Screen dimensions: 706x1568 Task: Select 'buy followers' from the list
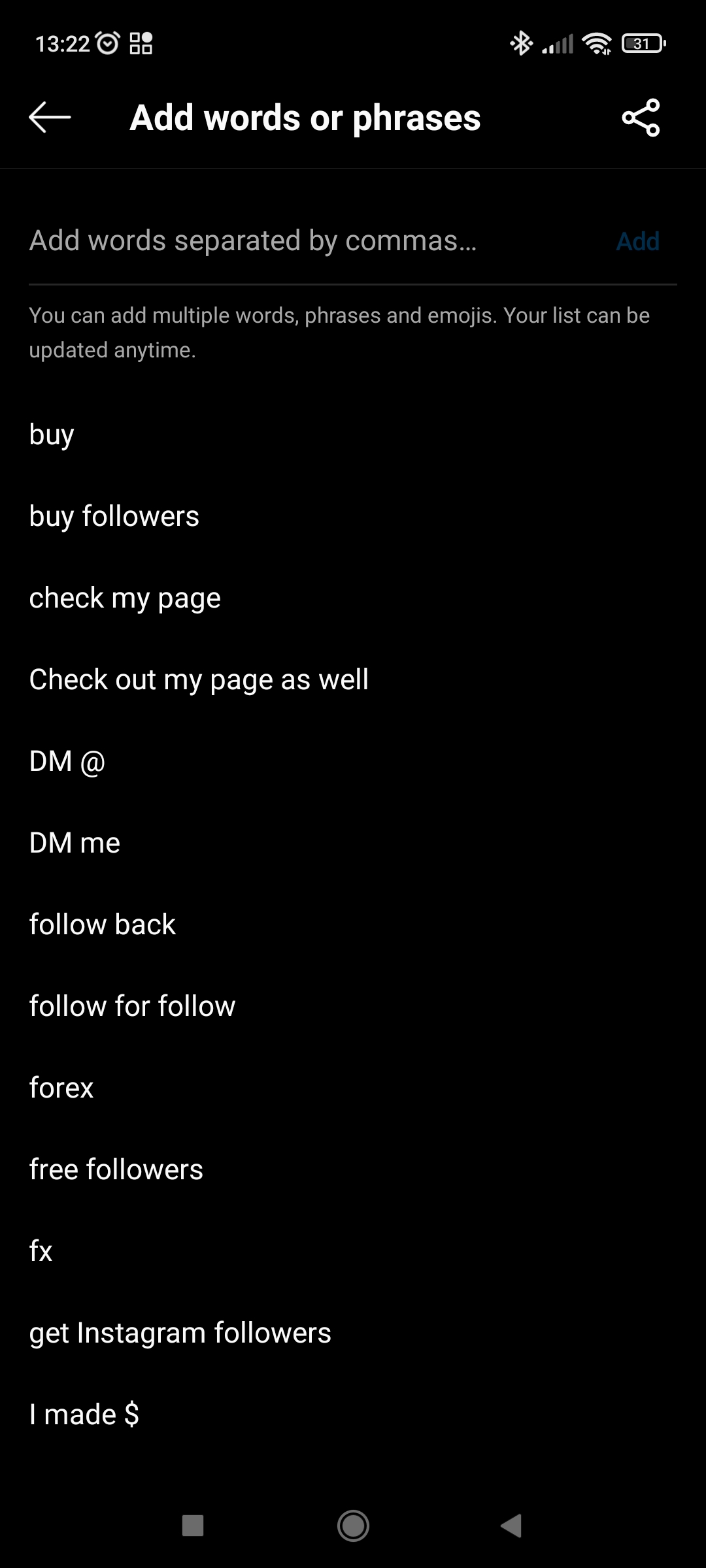pos(114,515)
